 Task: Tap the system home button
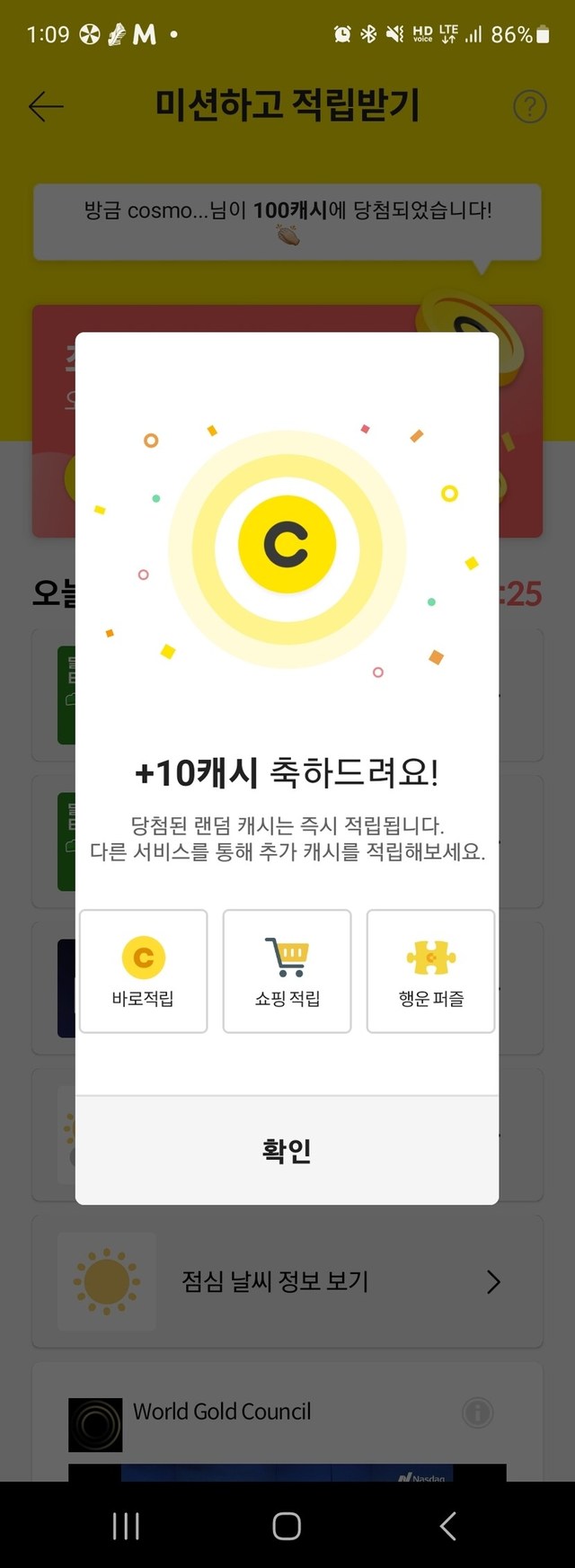click(x=287, y=1525)
